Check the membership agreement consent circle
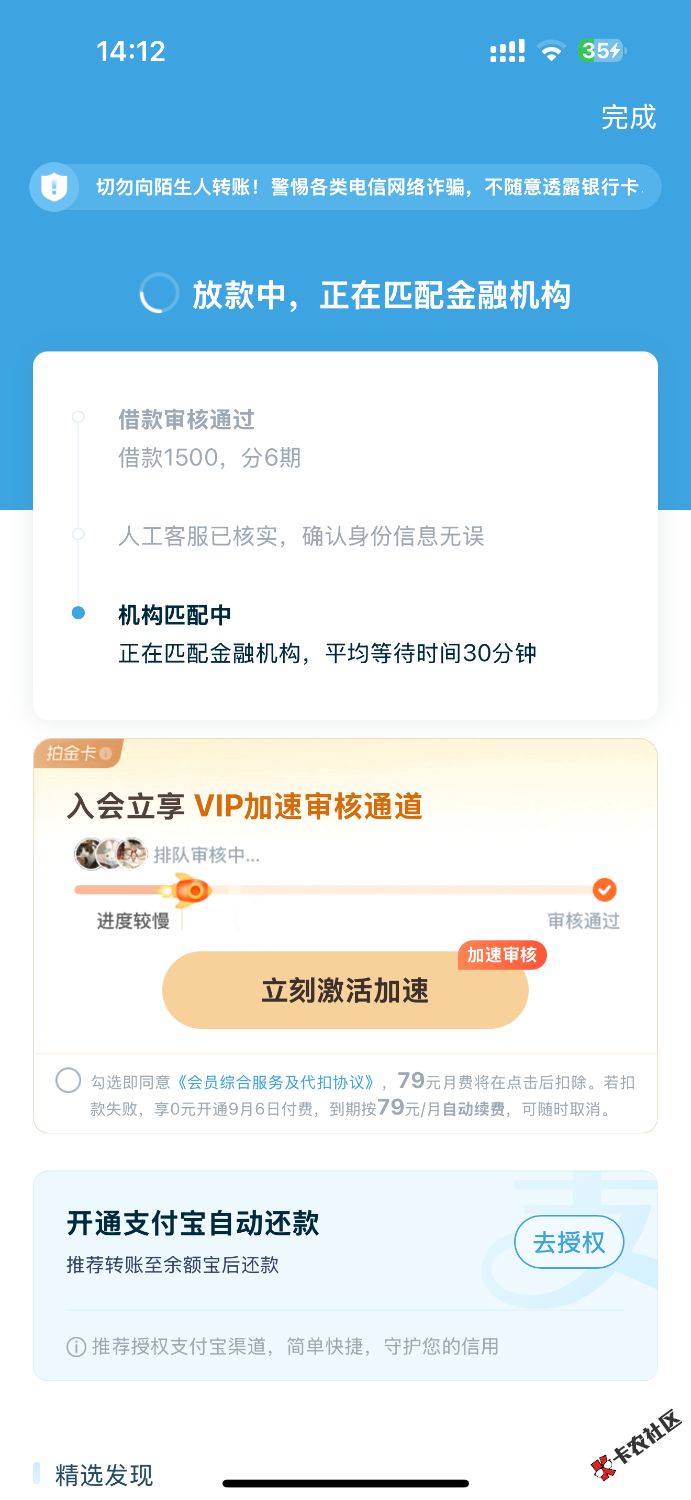 tap(68, 1081)
